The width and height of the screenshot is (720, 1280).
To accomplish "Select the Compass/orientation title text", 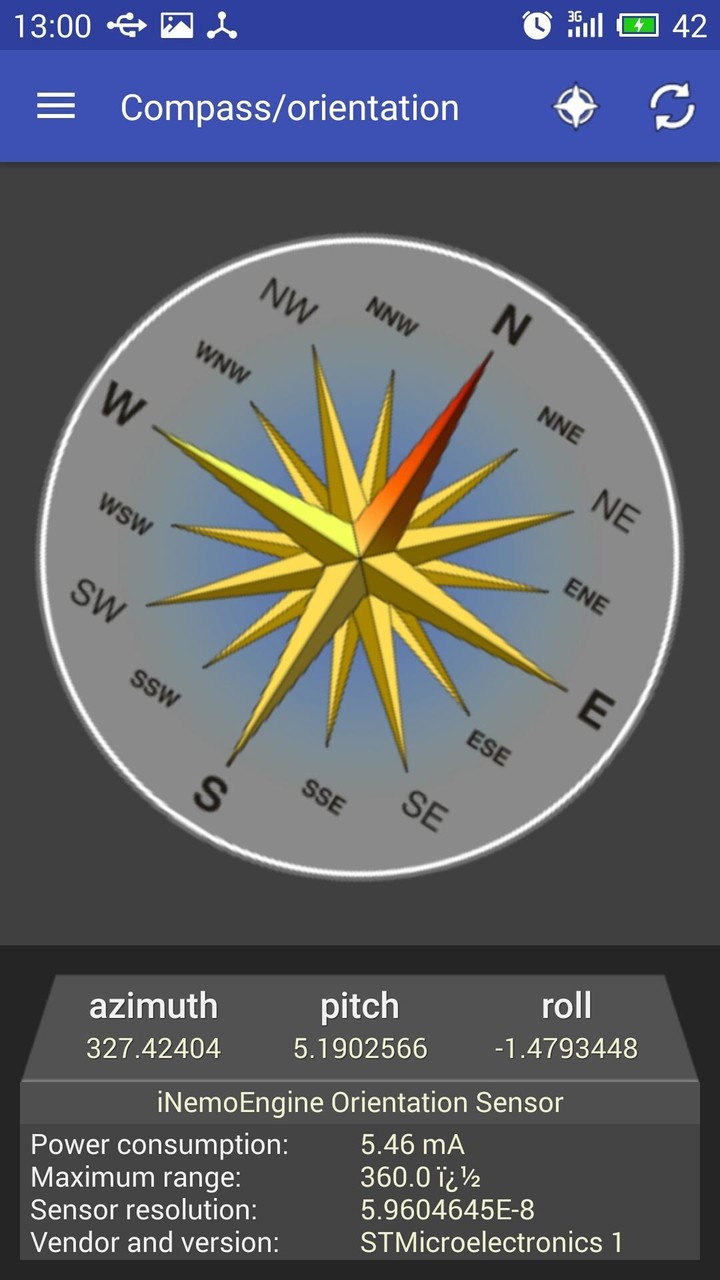I will [289, 107].
